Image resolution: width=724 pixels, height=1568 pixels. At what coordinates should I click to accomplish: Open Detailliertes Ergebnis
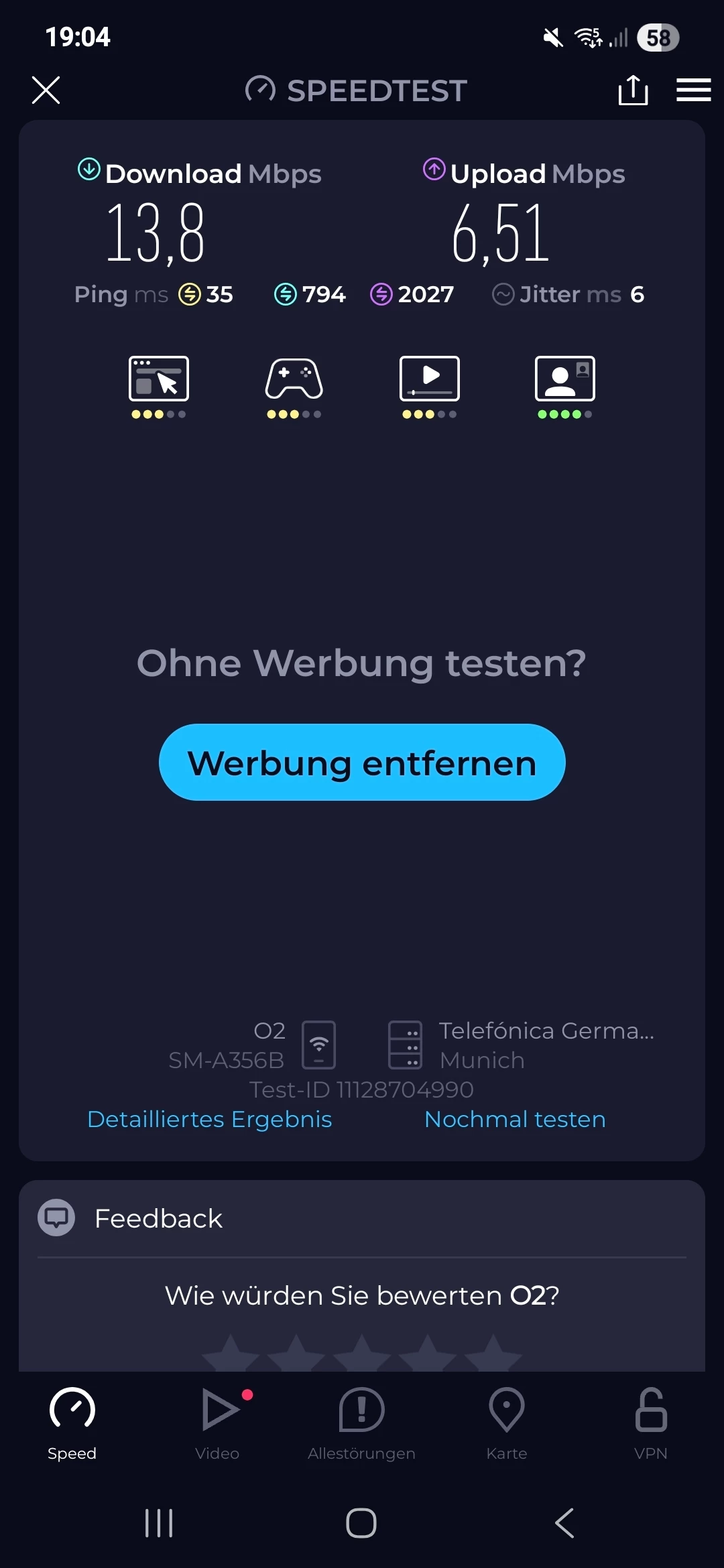click(210, 1119)
